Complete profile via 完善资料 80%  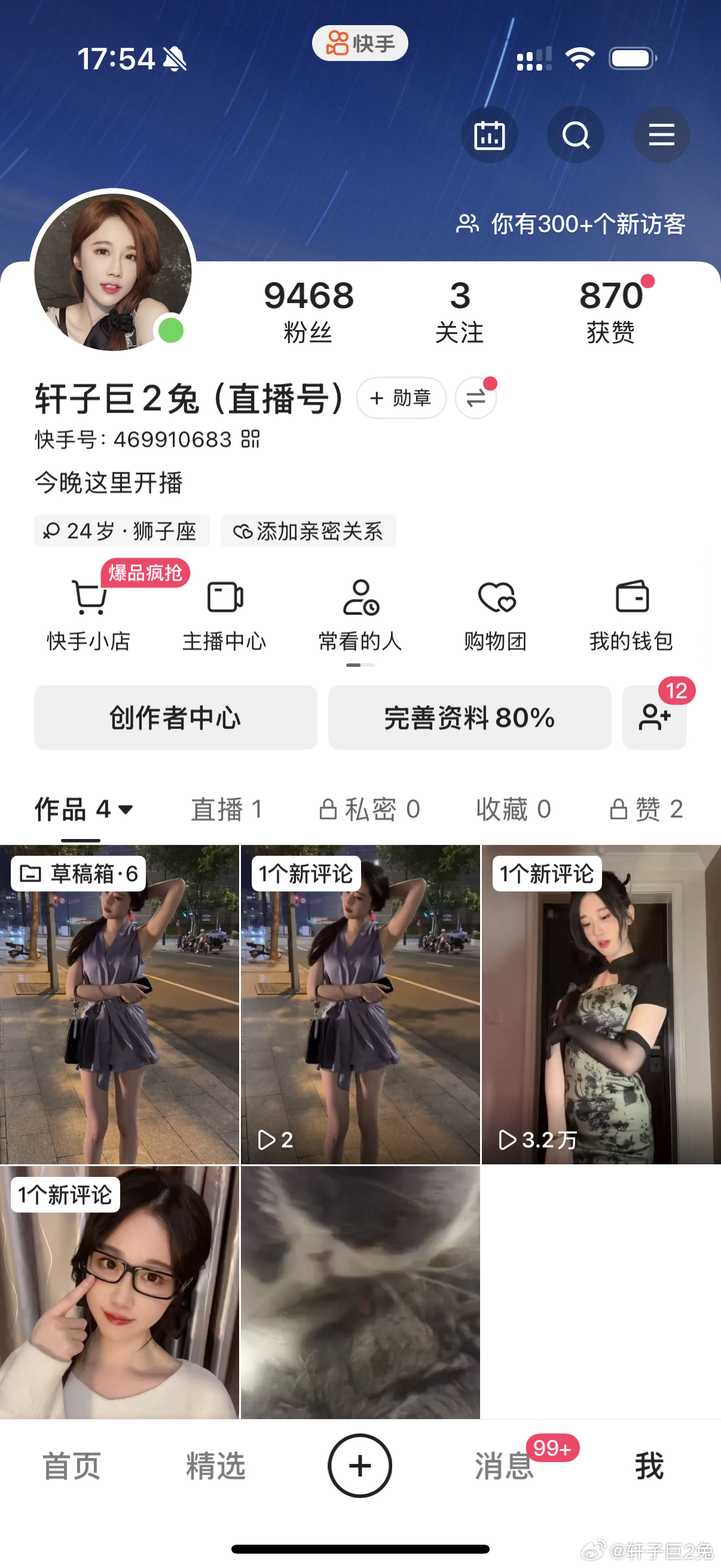point(469,718)
